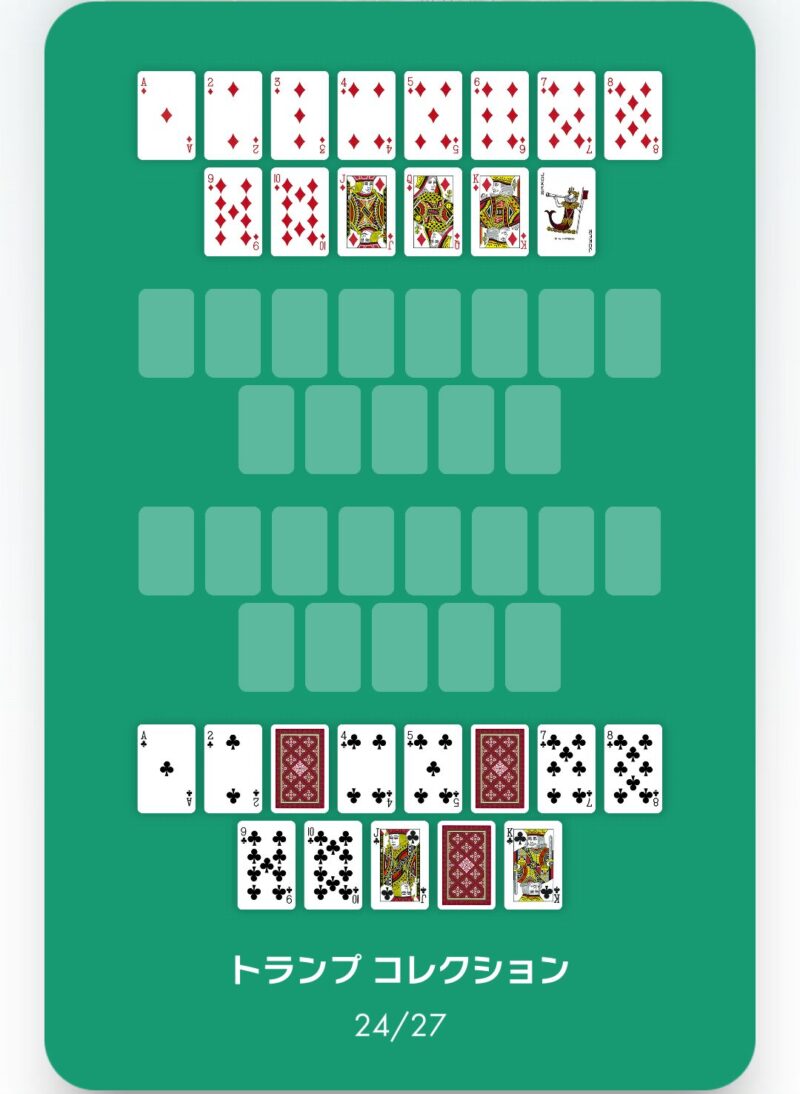Select the face-down Queen of Clubs card

(466, 865)
